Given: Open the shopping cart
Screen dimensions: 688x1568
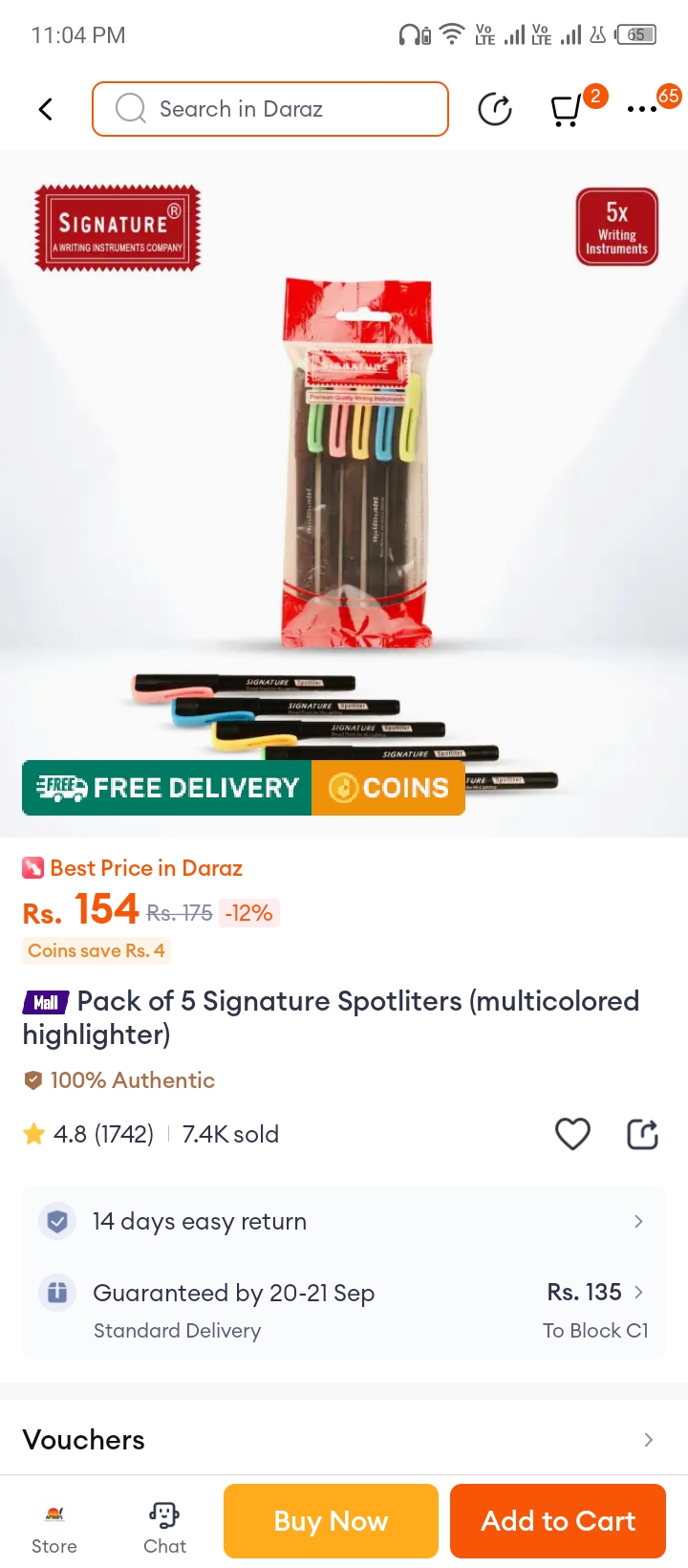Looking at the screenshot, I should [568, 110].
